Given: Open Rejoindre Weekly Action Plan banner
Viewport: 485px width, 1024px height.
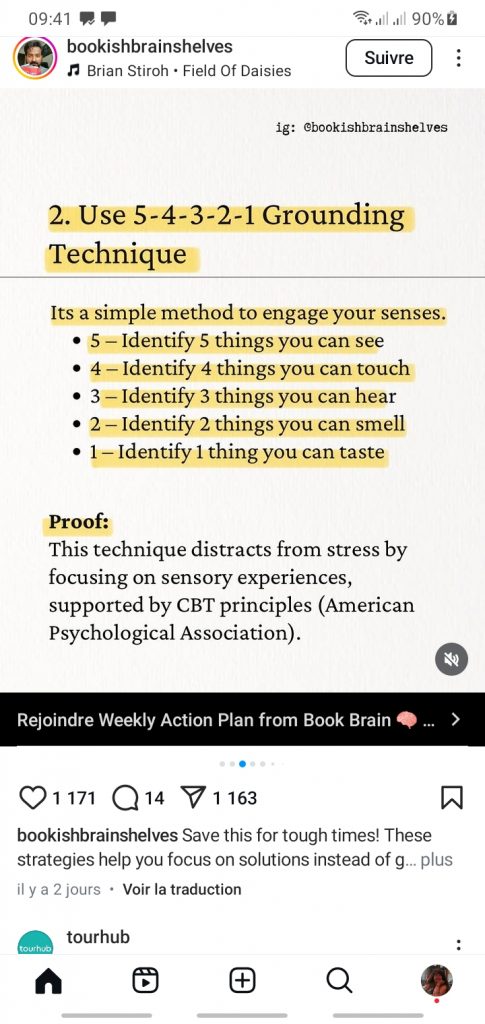Looking at the screenshot, I should [242, 720].
